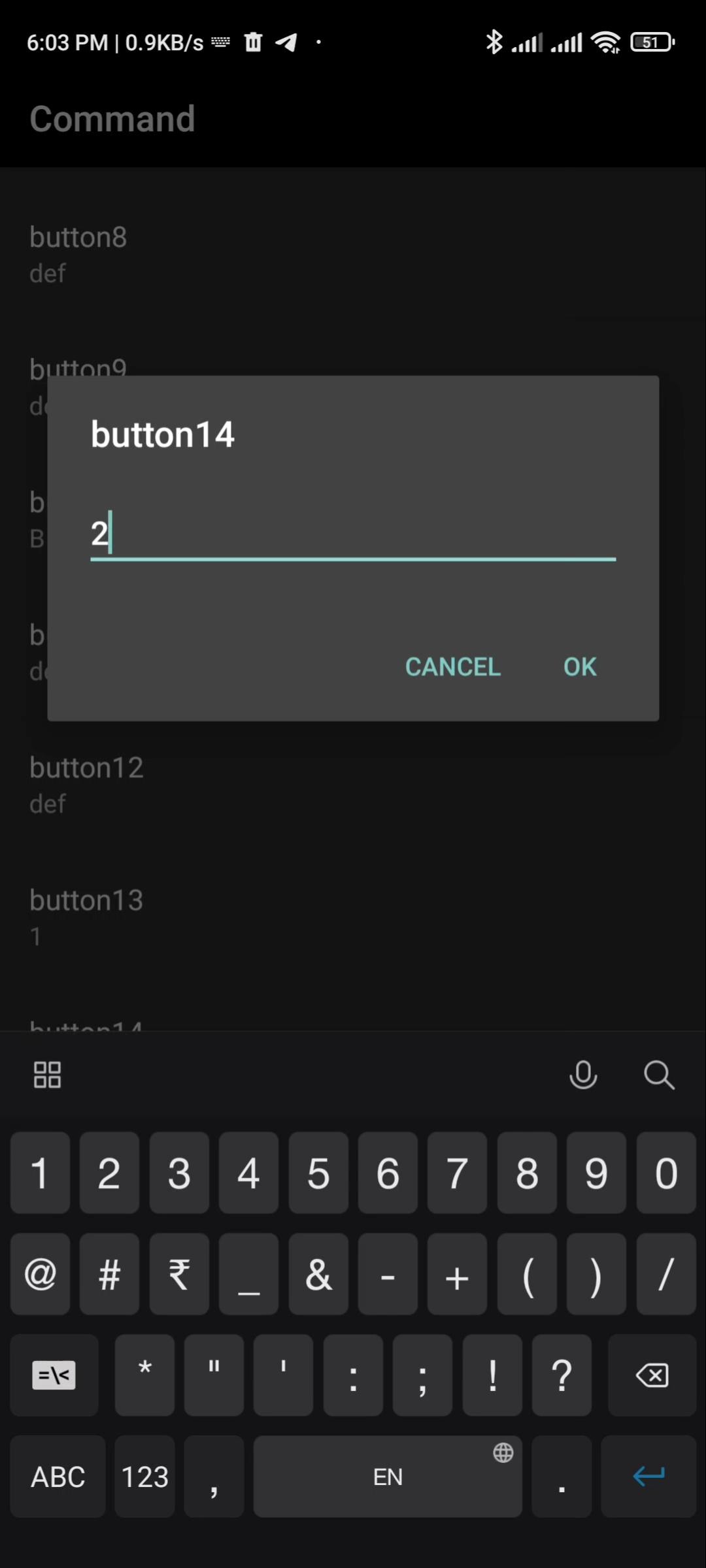Image resolution: width=706 pixels, height=1568 pixels.
Task: Tap the enter key on the keyboard
Action: [x=648, y=1477]
